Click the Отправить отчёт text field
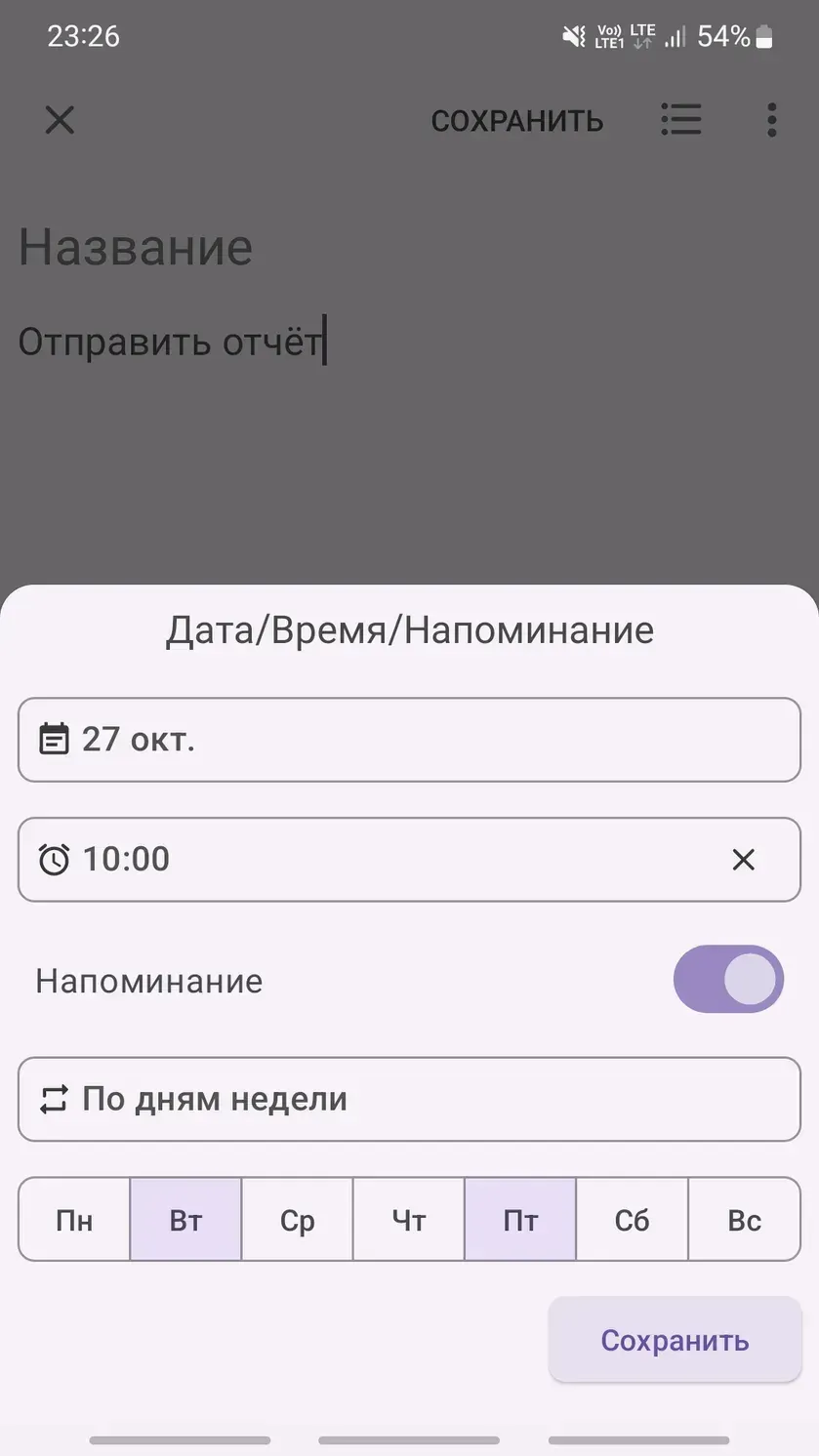819x1456 pixels. click(x=170, y=340)
